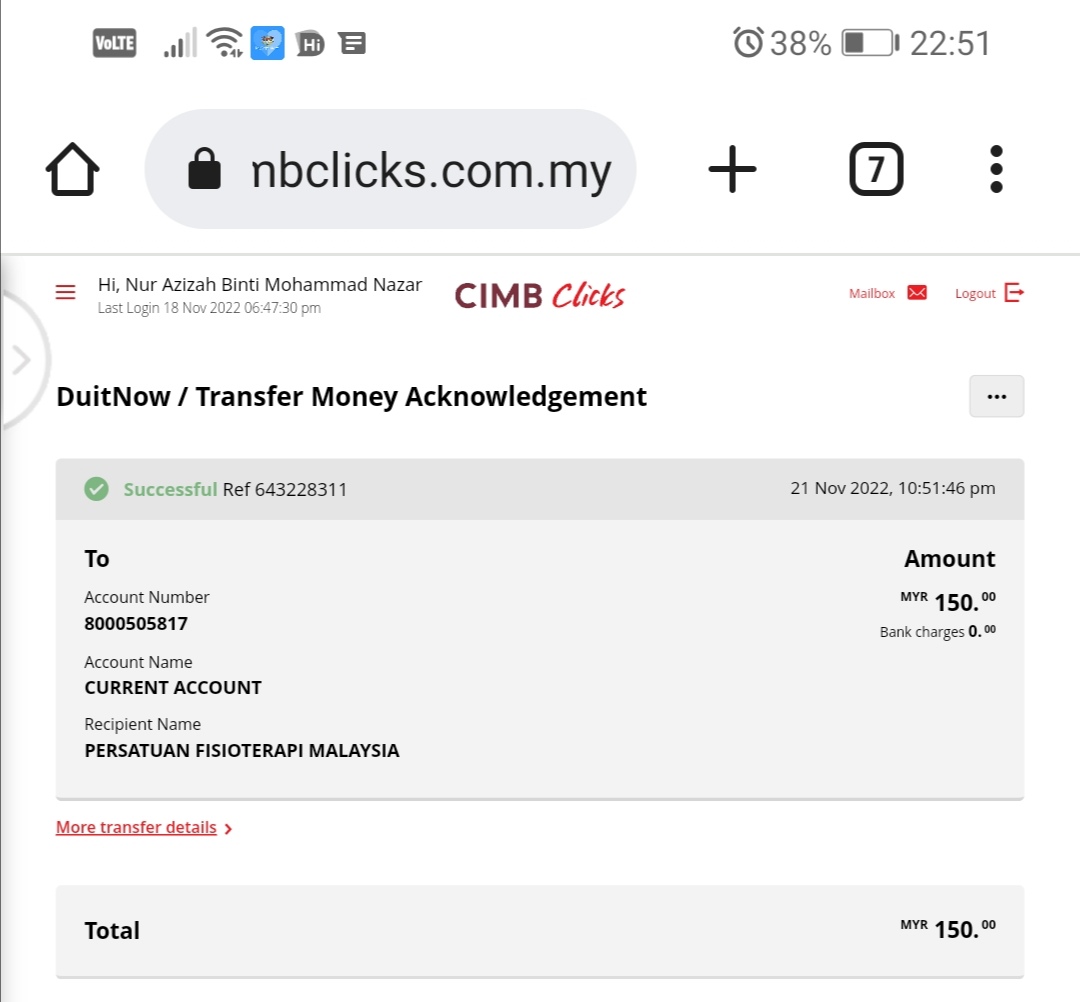The width and height of the screenshot is (1080, 1002).
Task: Open the three-dot acknowledgement options button
Action: point(996,396)
